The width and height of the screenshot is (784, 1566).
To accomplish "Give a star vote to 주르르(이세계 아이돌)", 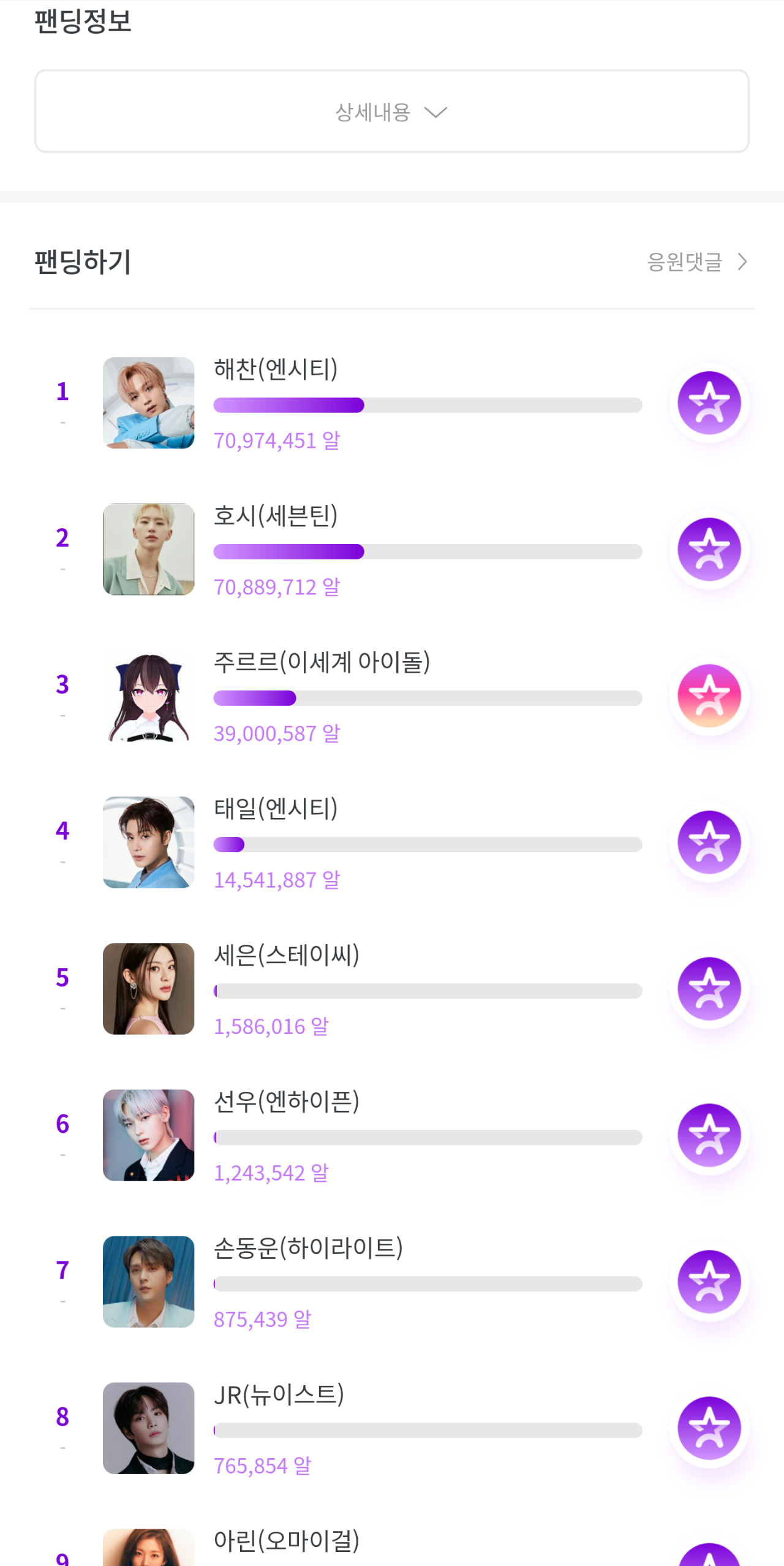I will [709, 696].
